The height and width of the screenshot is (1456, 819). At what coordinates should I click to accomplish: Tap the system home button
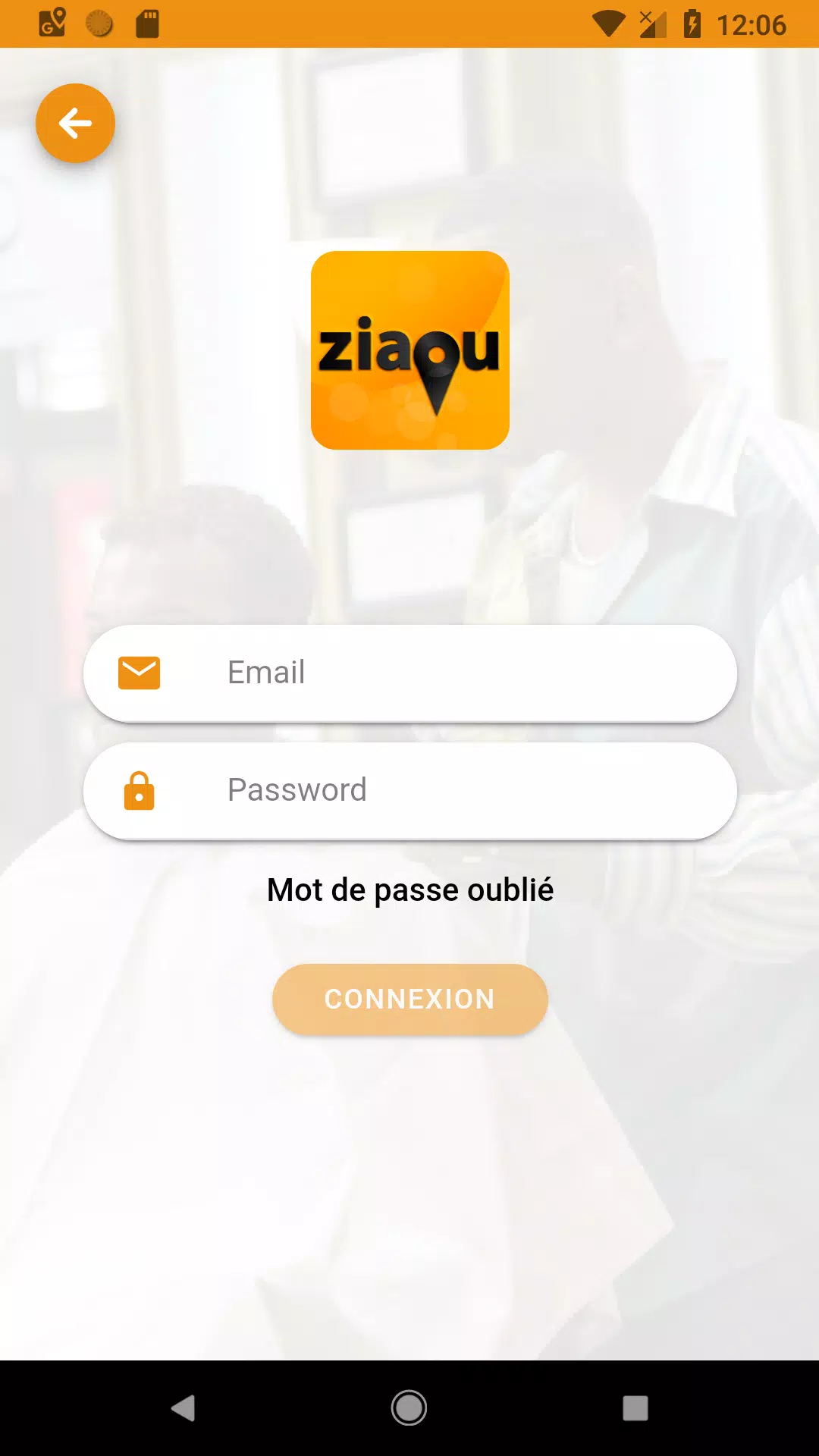click(409, 1408)
